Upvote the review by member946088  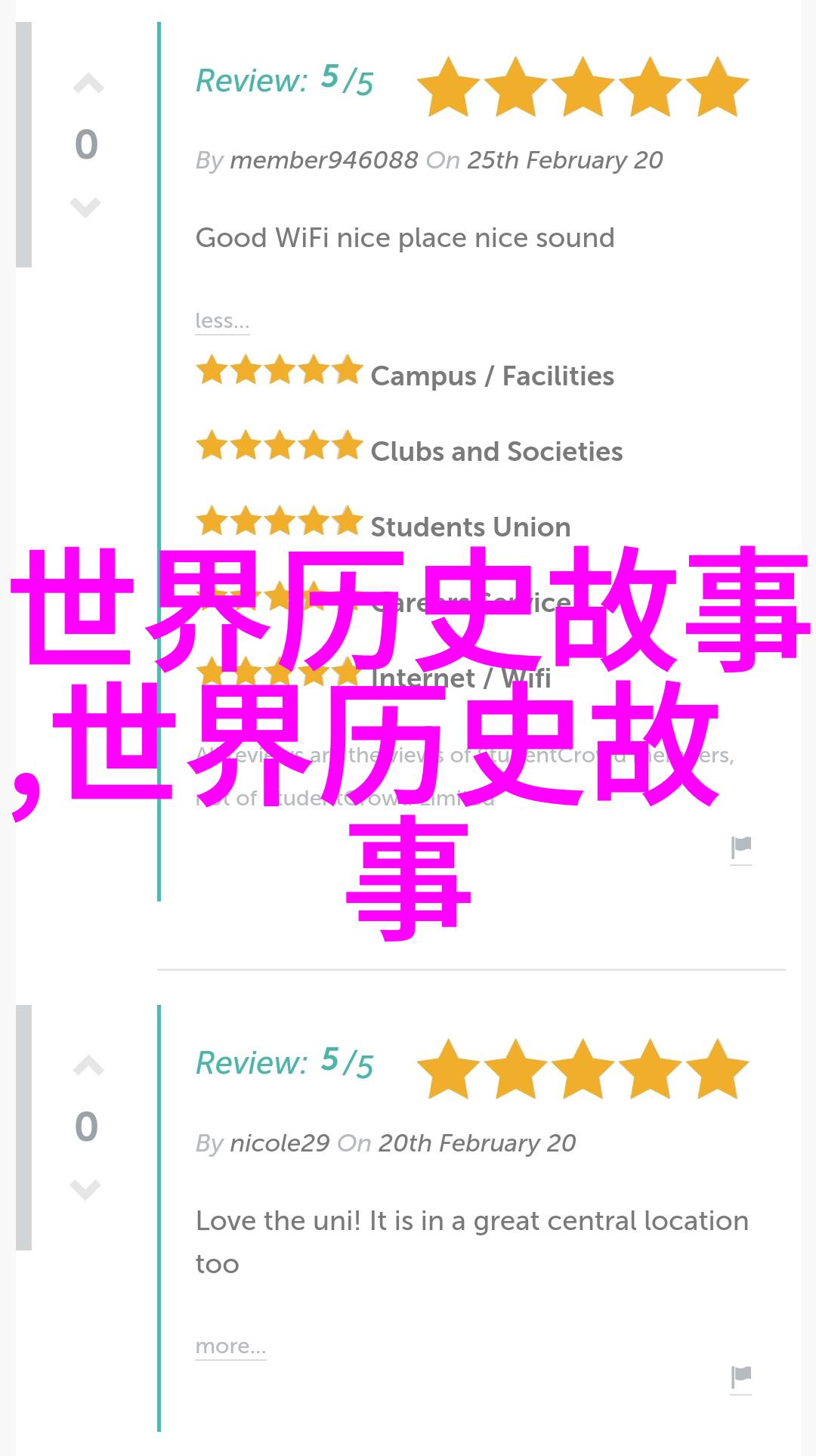click(x=88, y=85)
